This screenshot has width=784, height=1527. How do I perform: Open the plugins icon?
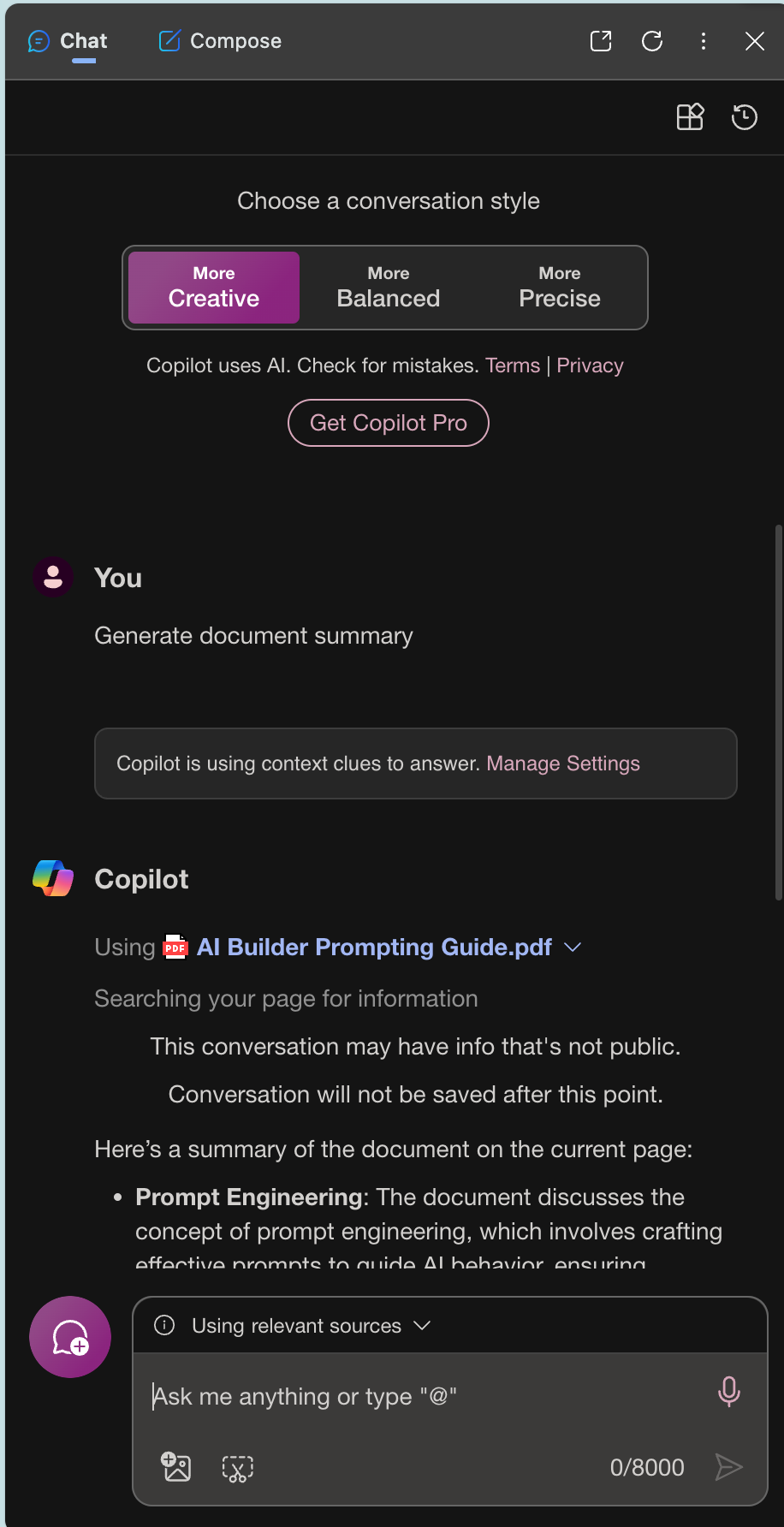(x=690, y=116)
